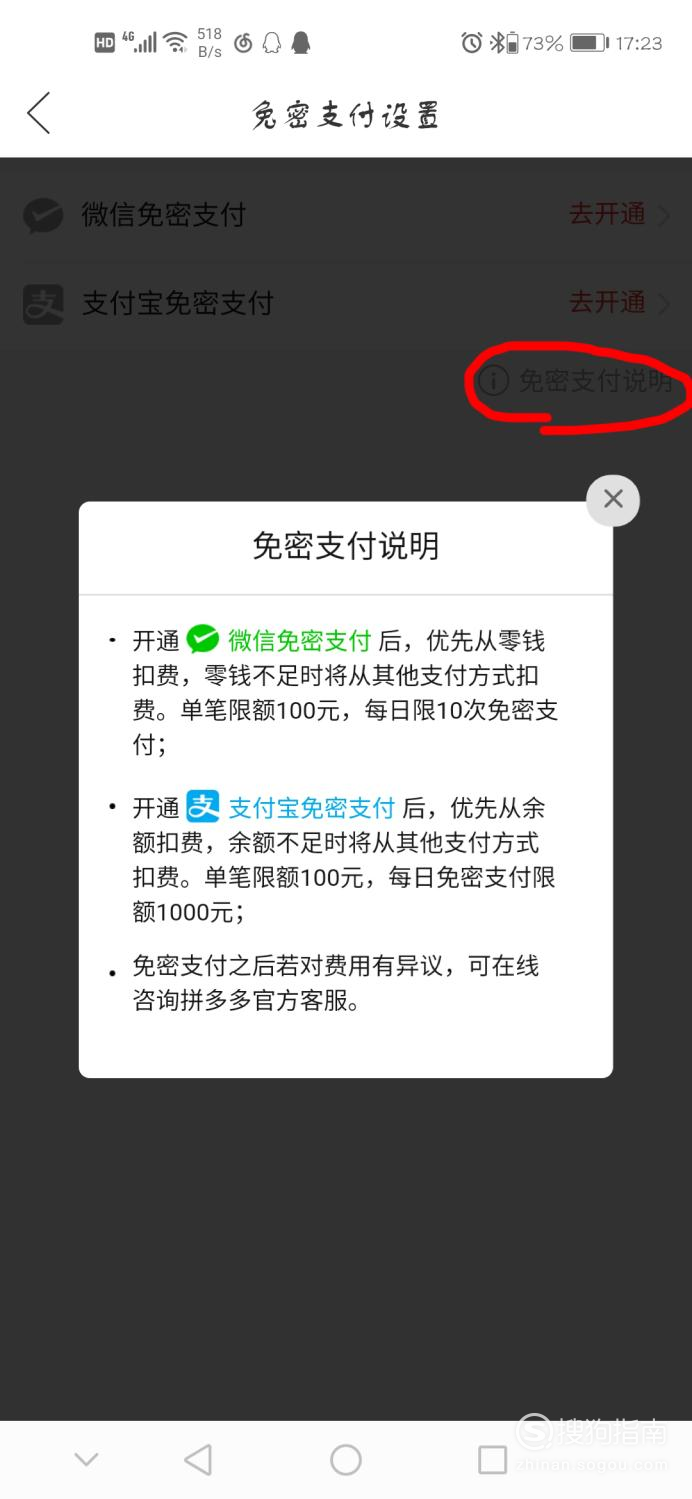Go back from 免密支付设置
Image resolution: width=692 pixels, height=1499 pixels.
coord(39,114)
